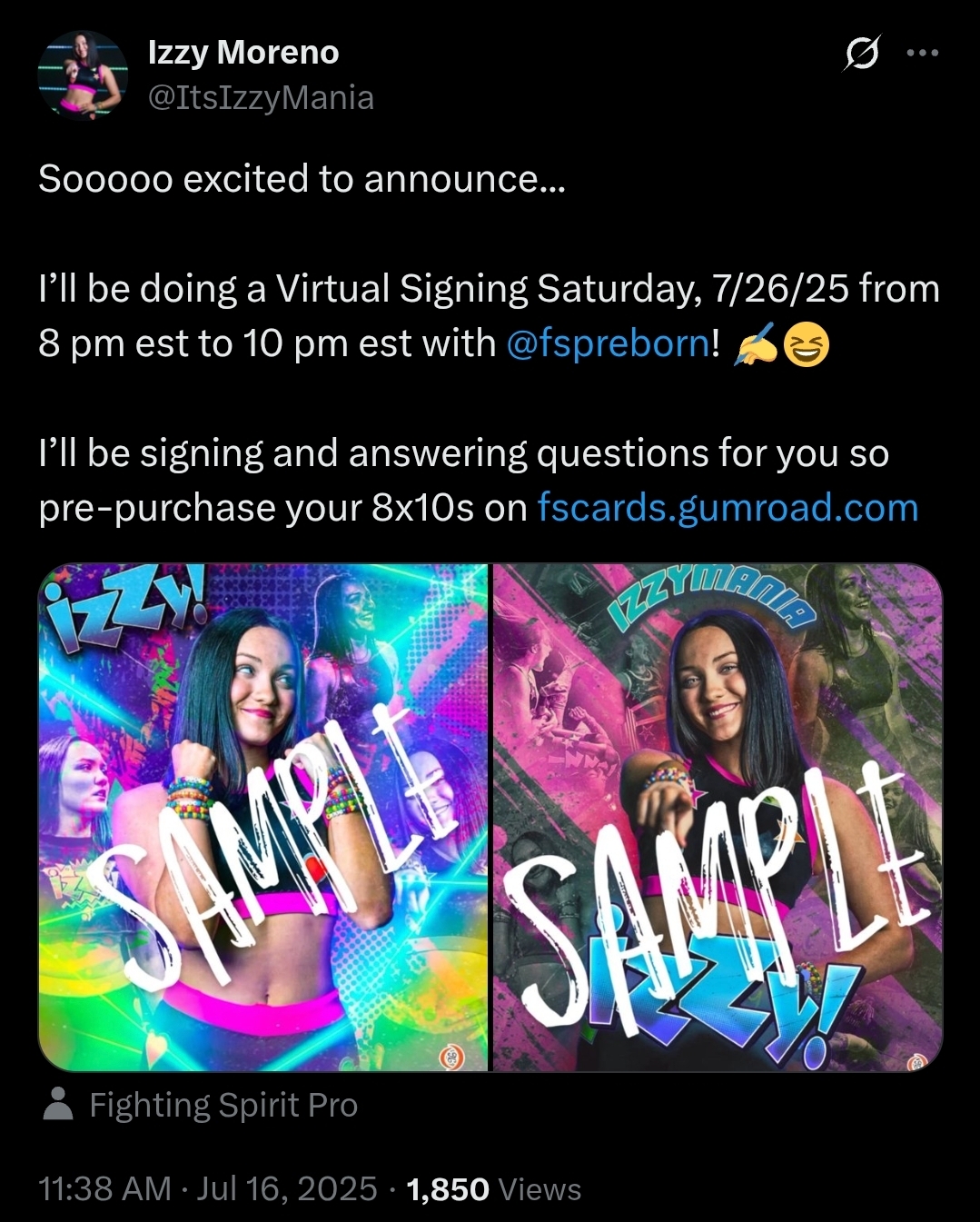This screenshot has width=980, height=1222.
Task: Open the fscards.gumroad.com link
Action: click(x=728, y=508)
